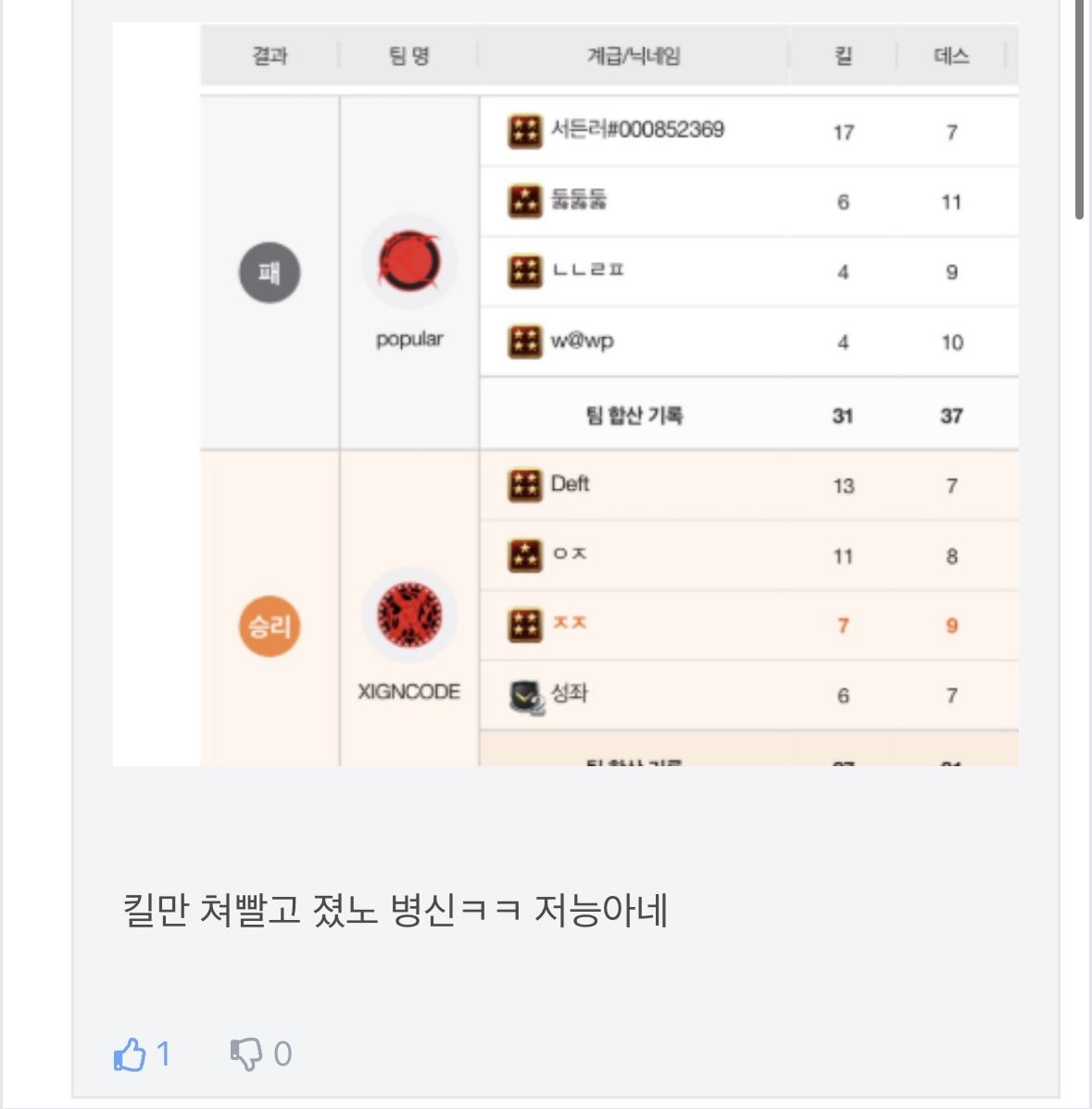Open the scoreboard image in the post
Viewport: 1092px width, 1109px height.
click(x=565, y=394)
